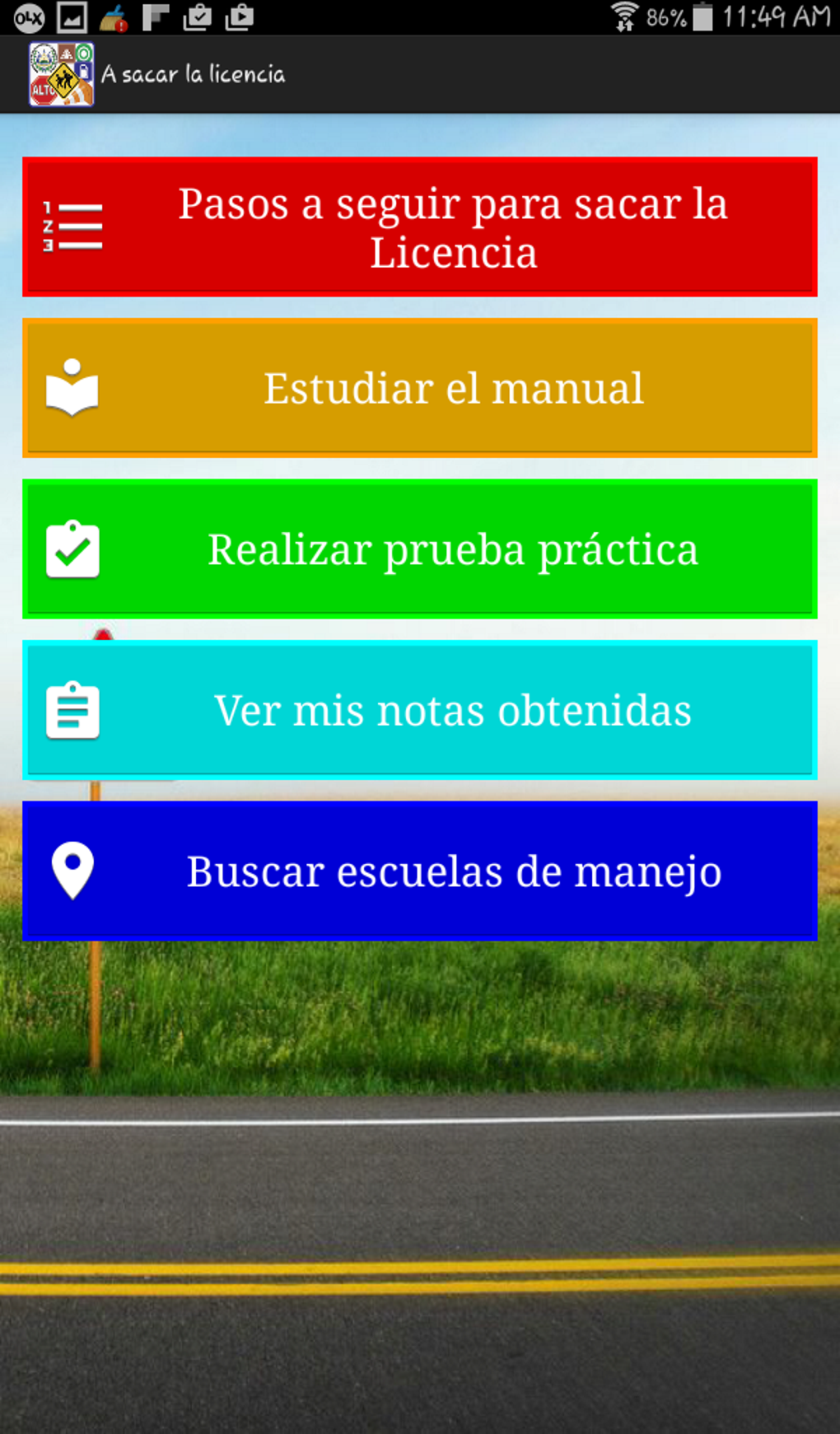This screenshot has height=1434, width=840.
Task: Start 'Realizar prueba práctica'
Action: 453,549
